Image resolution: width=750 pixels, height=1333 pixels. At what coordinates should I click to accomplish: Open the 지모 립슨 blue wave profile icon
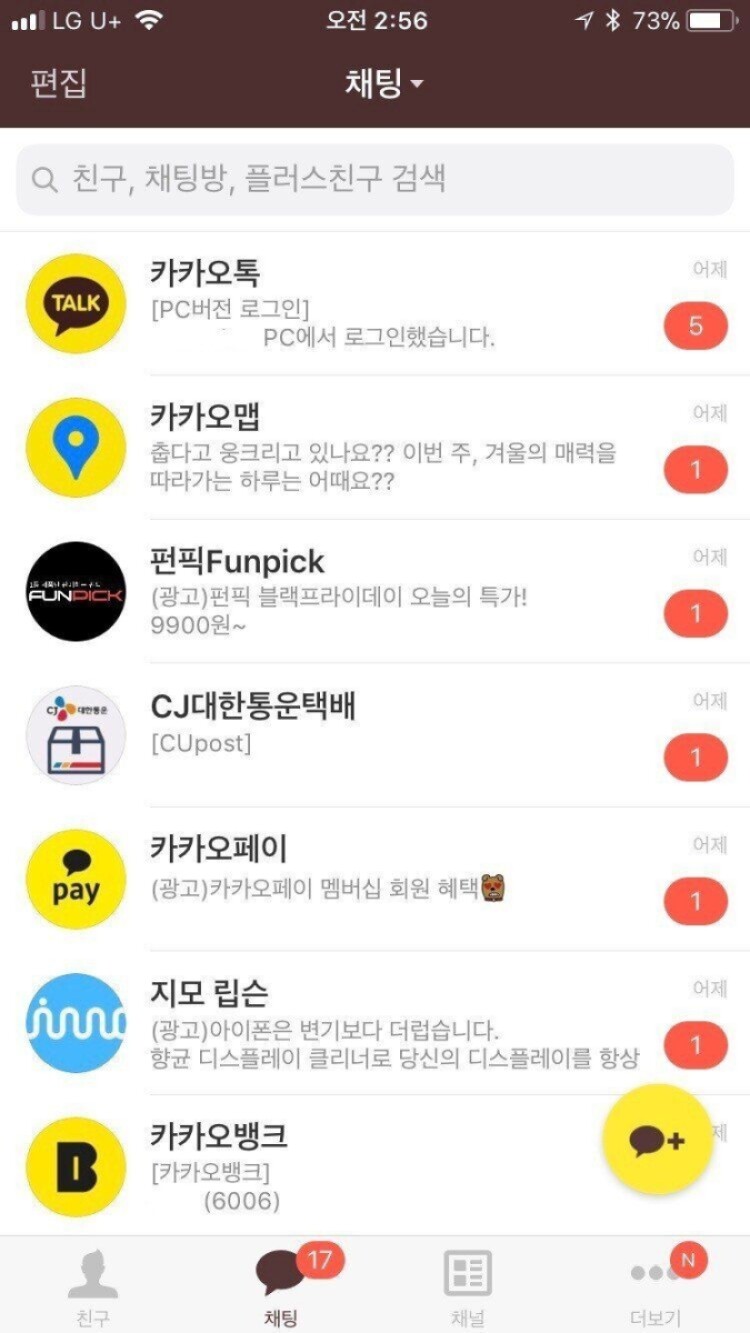(75, 1021)
